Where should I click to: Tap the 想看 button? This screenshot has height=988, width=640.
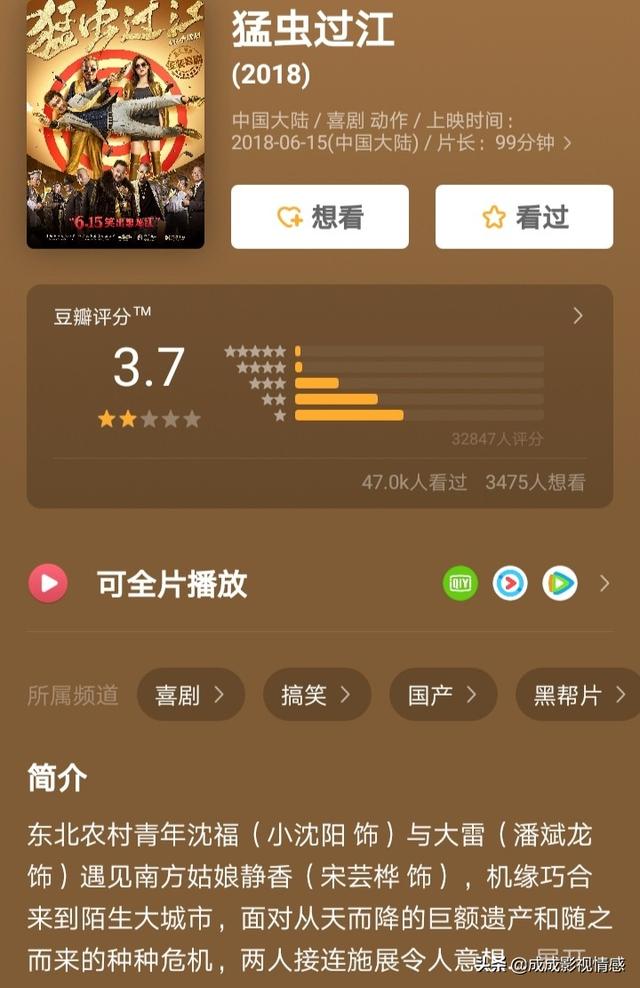(319, 217)
